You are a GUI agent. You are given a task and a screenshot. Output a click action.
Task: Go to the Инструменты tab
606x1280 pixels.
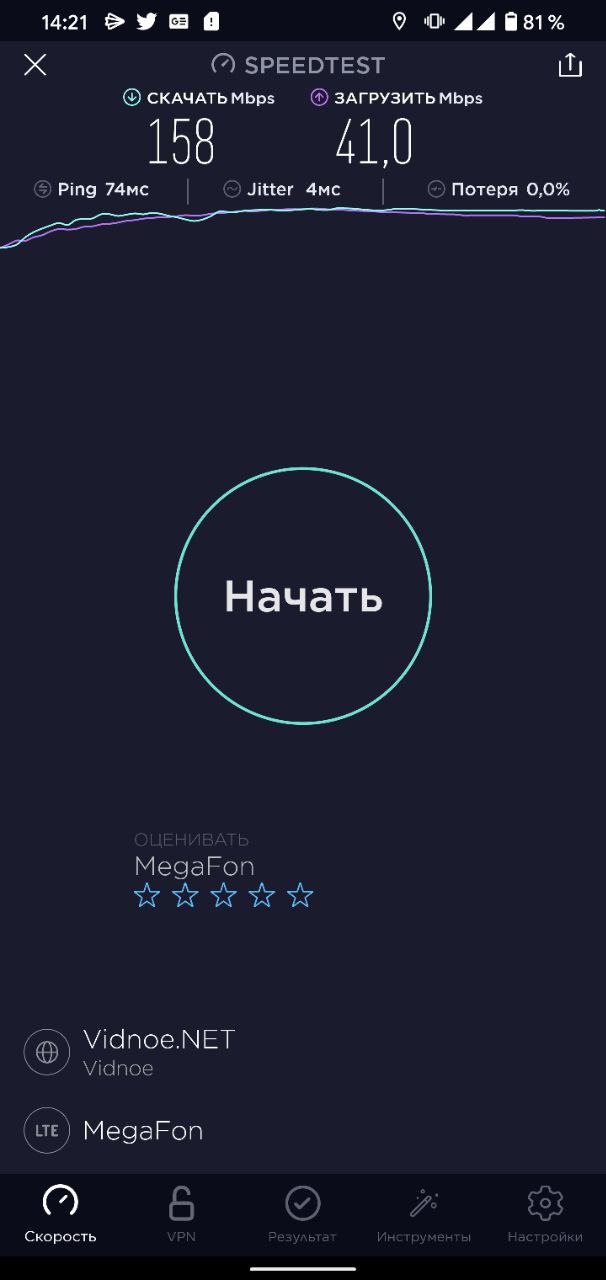point(423,1214)
